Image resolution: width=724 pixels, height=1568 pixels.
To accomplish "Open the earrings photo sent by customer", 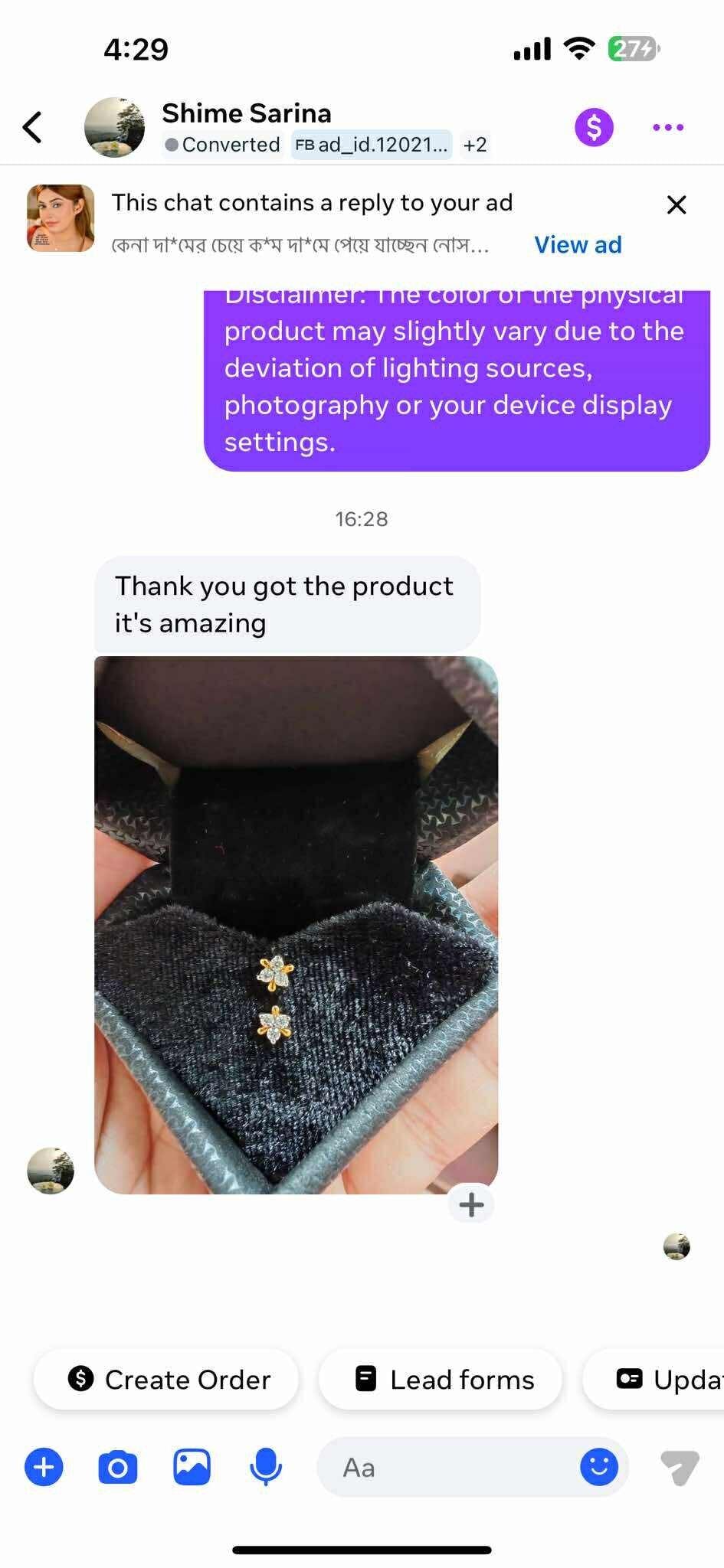I will point(296,924).
